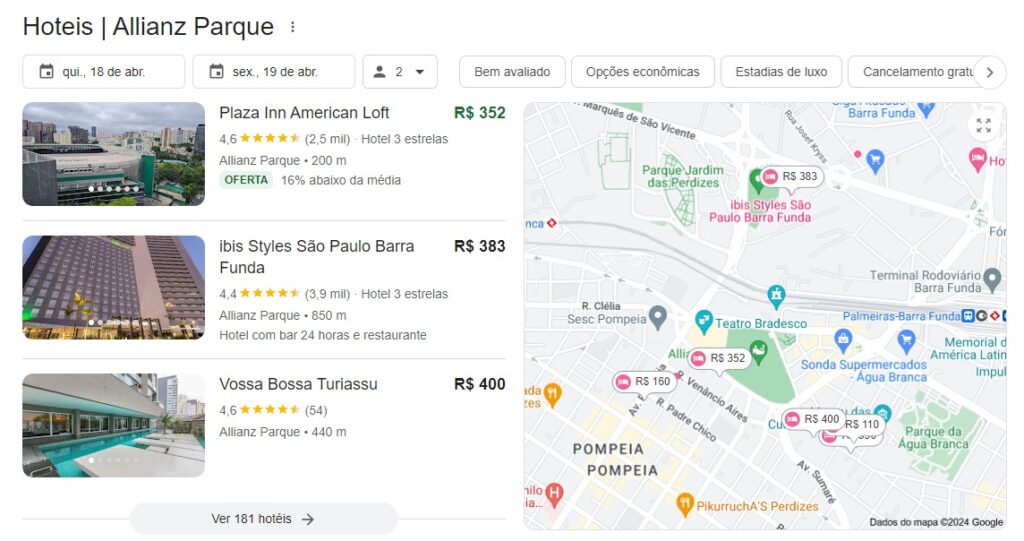Open the Plaza Inn American Loft listing

(304, 113)
